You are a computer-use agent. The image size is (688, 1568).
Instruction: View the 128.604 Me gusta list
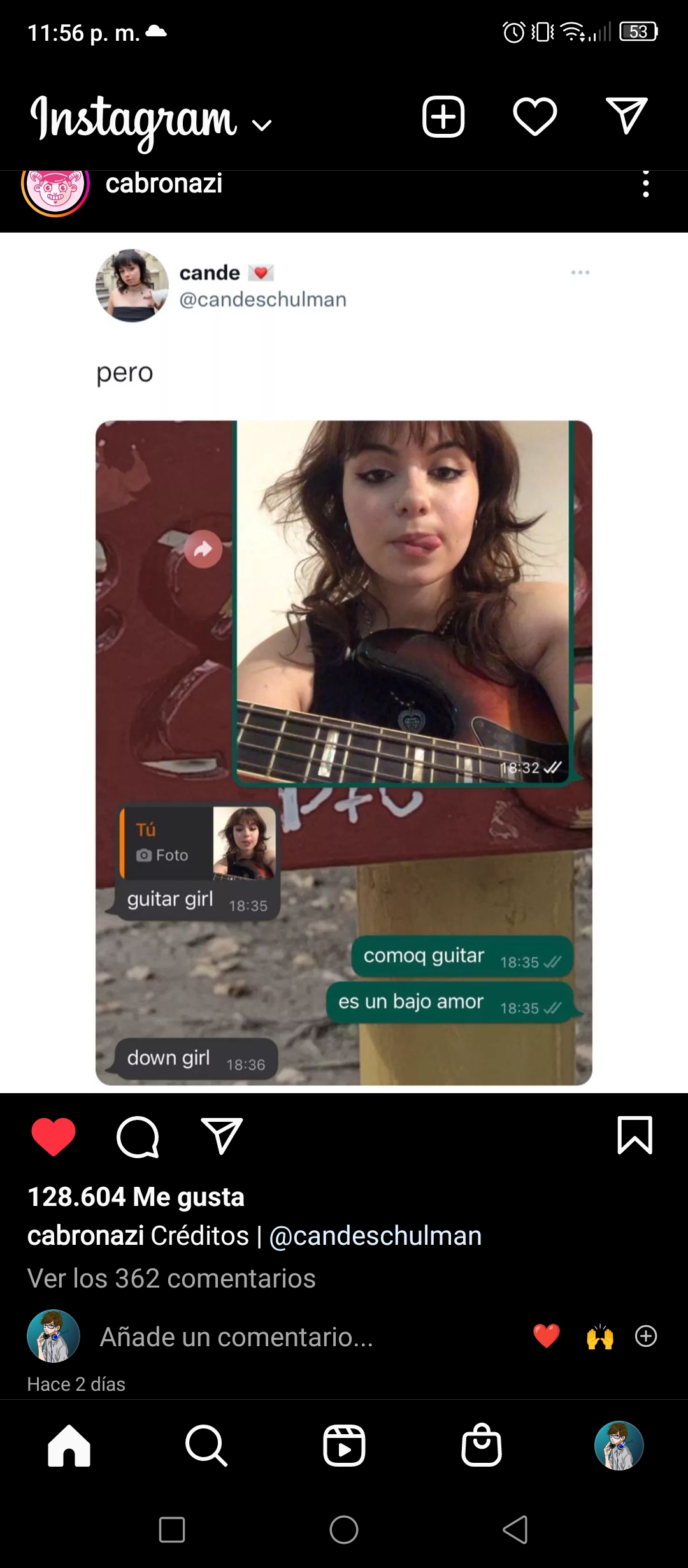(136, 1197)
